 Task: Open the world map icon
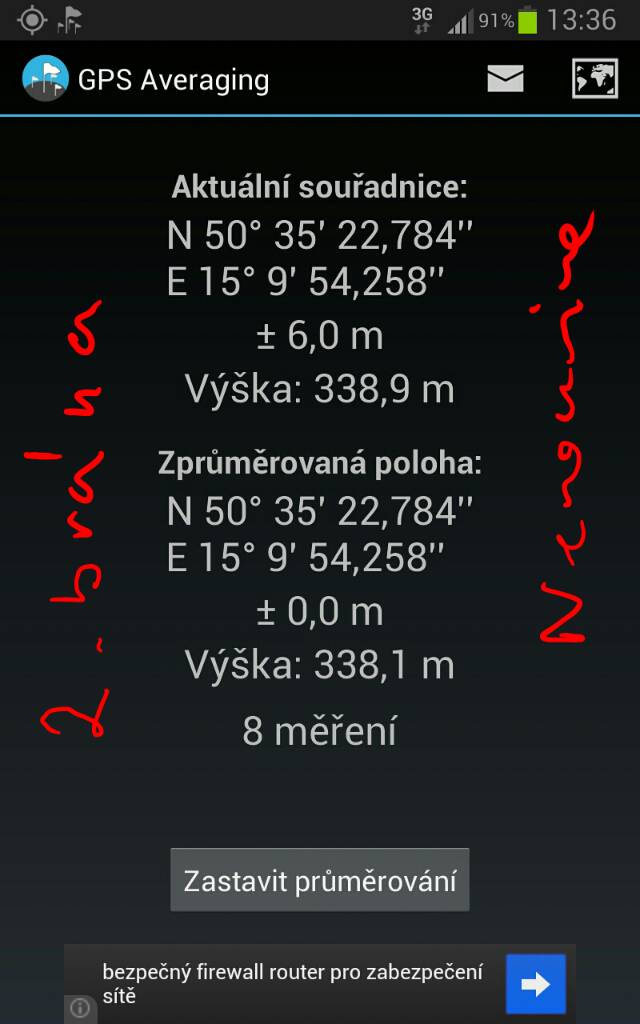[x=594, y=78]
